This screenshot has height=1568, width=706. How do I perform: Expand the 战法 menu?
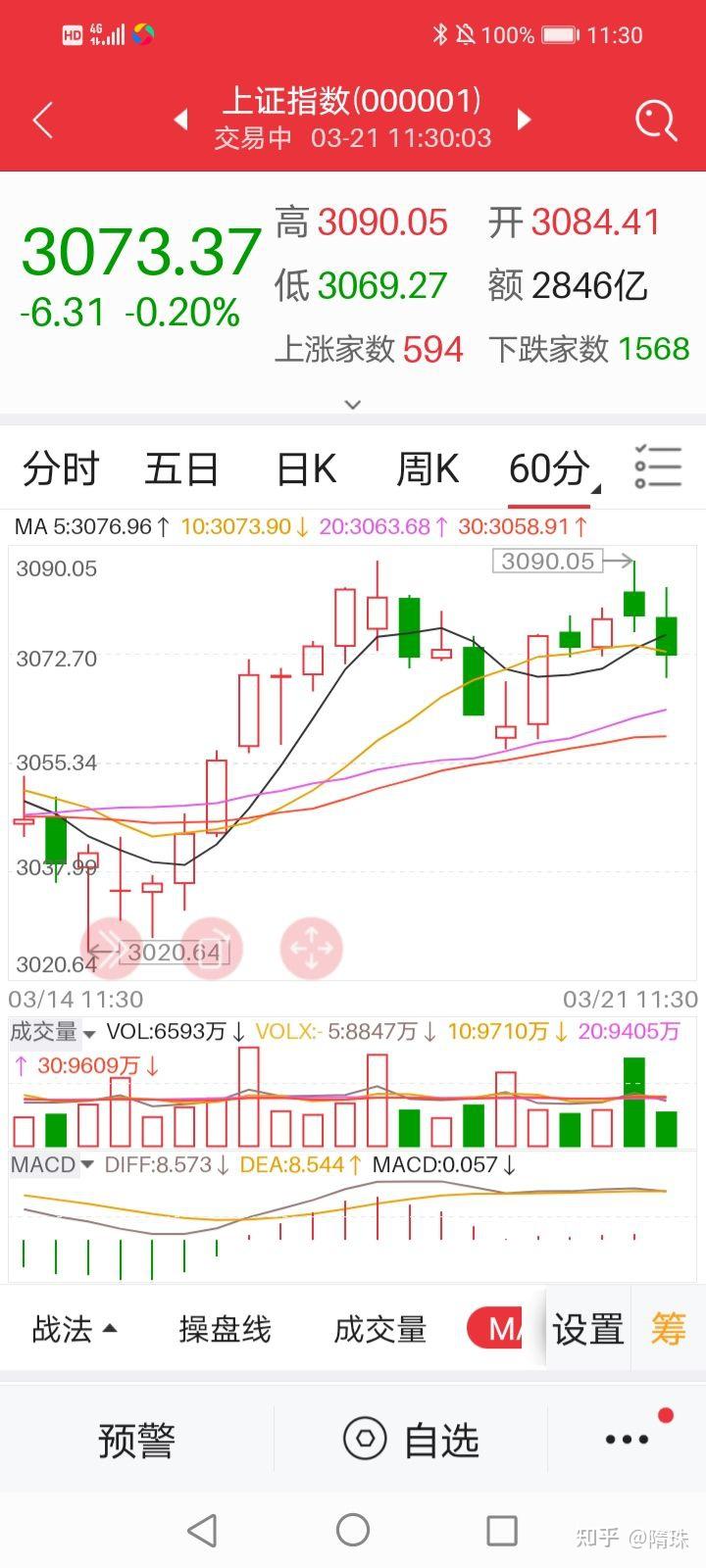[75, 1330]
